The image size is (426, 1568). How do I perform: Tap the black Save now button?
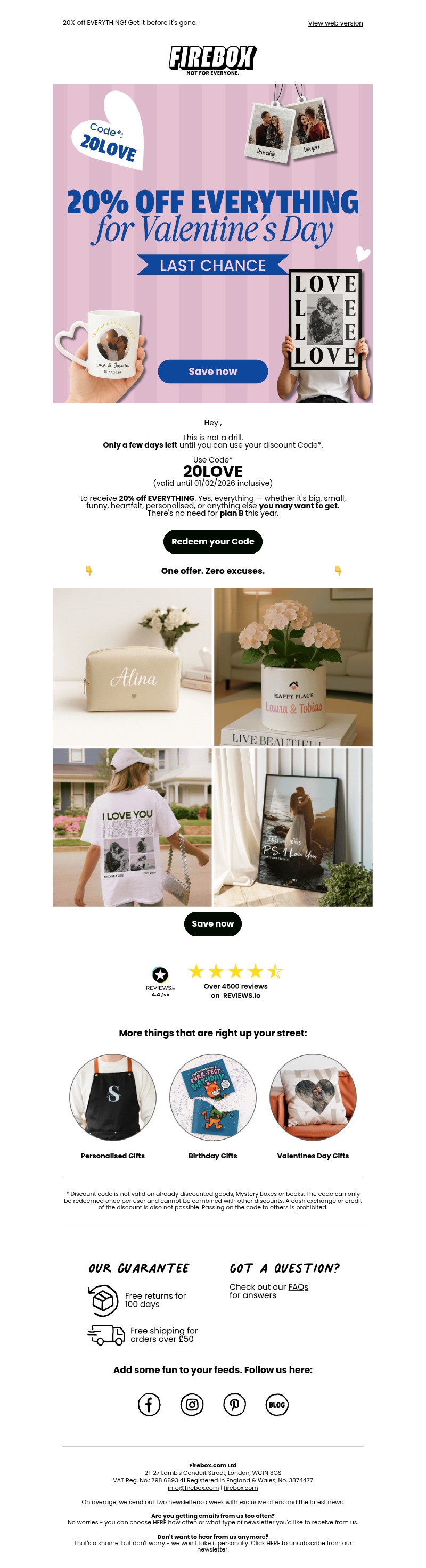coord(212,923)
